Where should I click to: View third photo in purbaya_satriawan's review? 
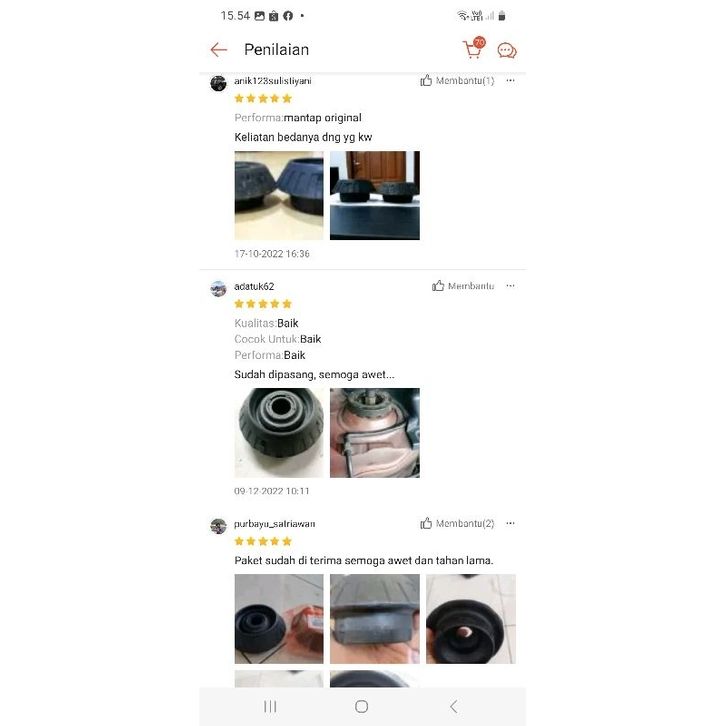[x=471, y=618]
